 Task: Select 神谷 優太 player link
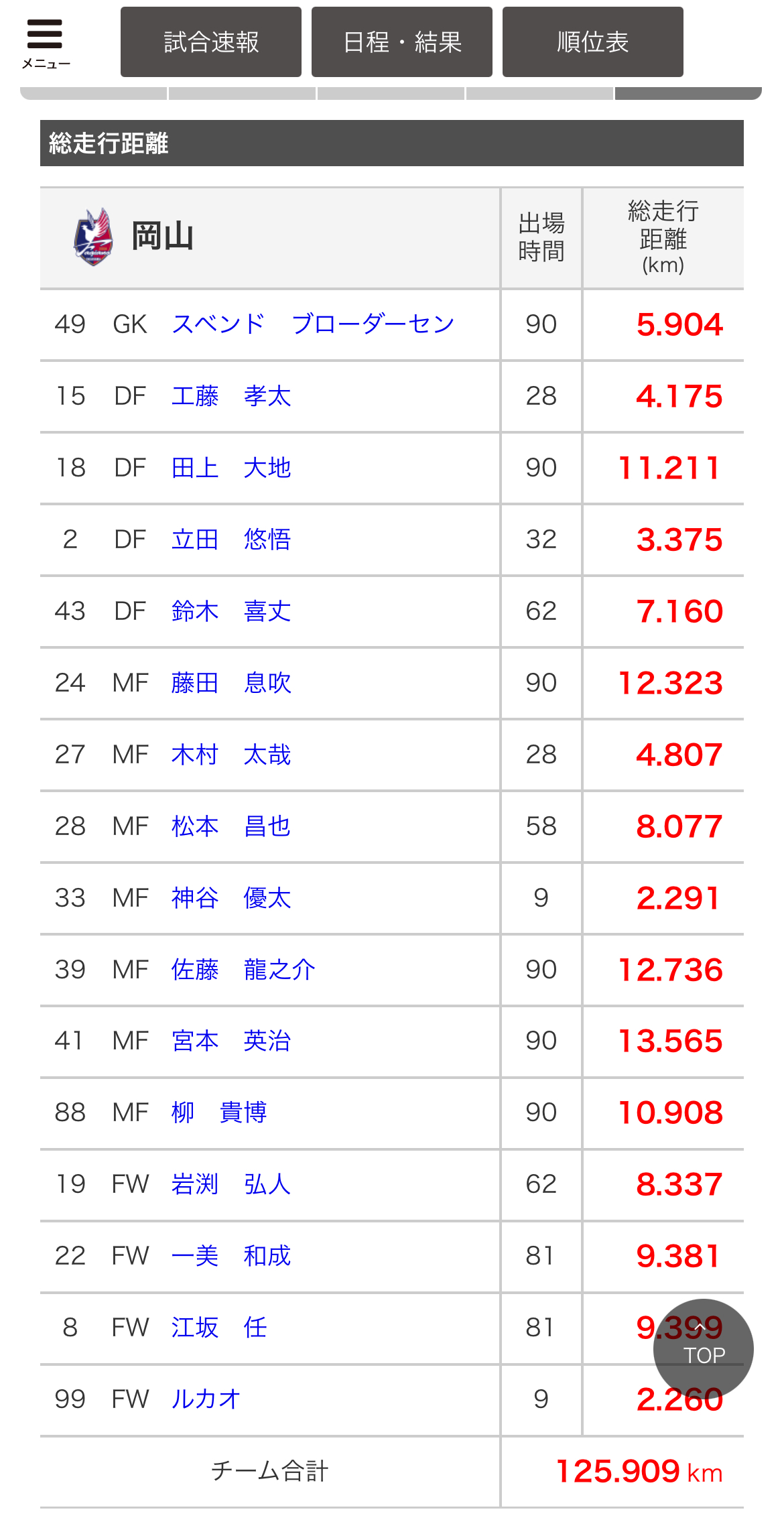coord(231,898)
